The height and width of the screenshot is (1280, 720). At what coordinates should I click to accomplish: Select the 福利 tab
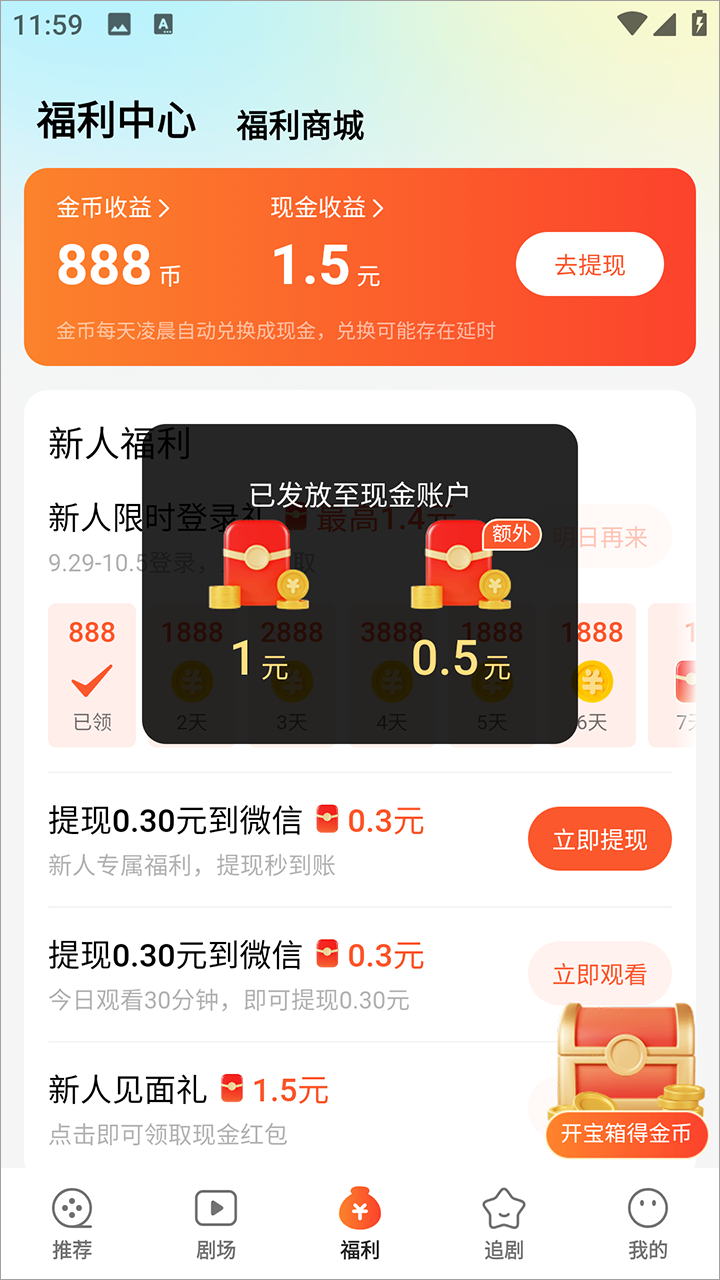[x=360, y=1224]
